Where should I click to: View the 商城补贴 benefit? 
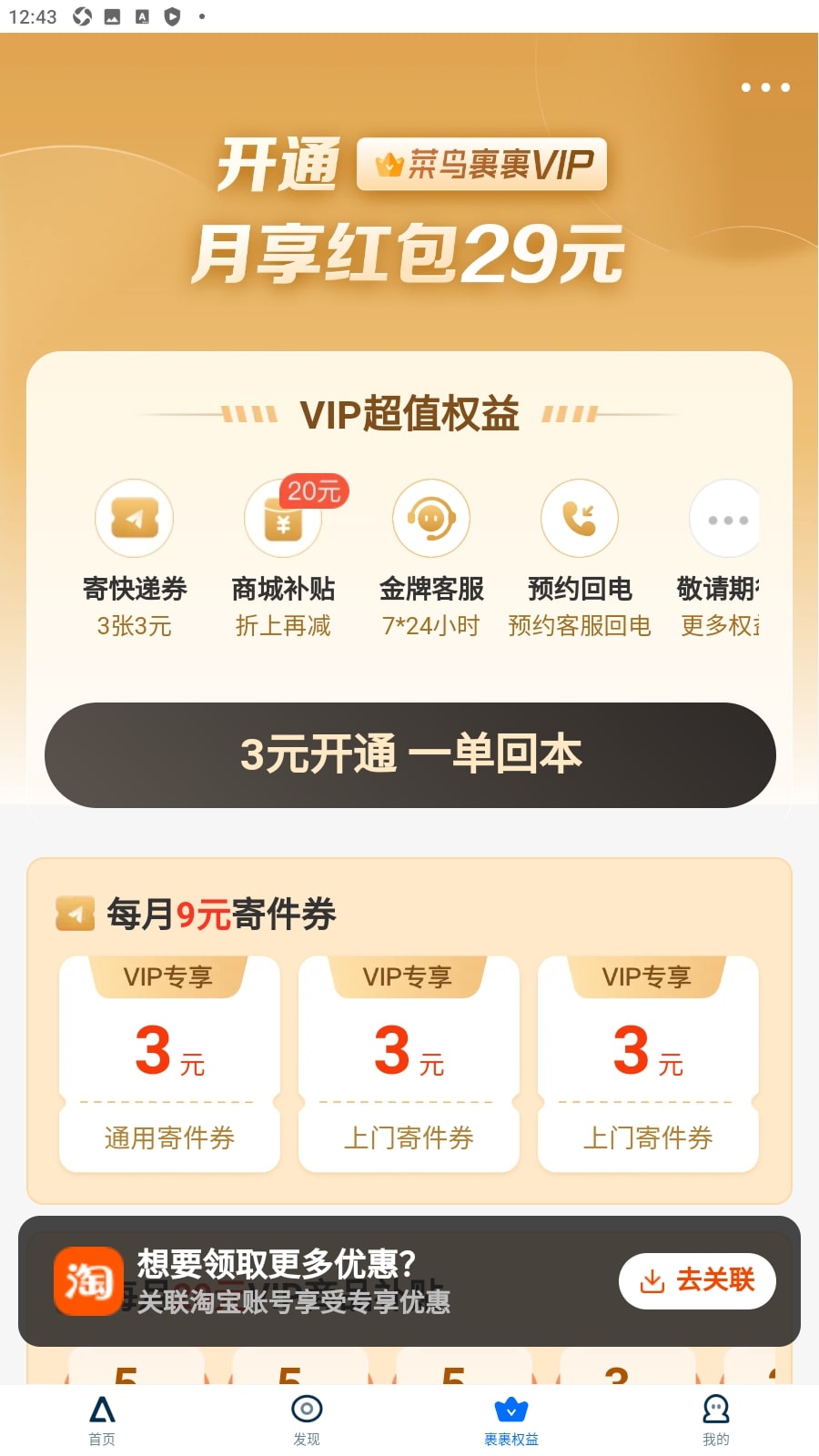click(x=283, y=557)
